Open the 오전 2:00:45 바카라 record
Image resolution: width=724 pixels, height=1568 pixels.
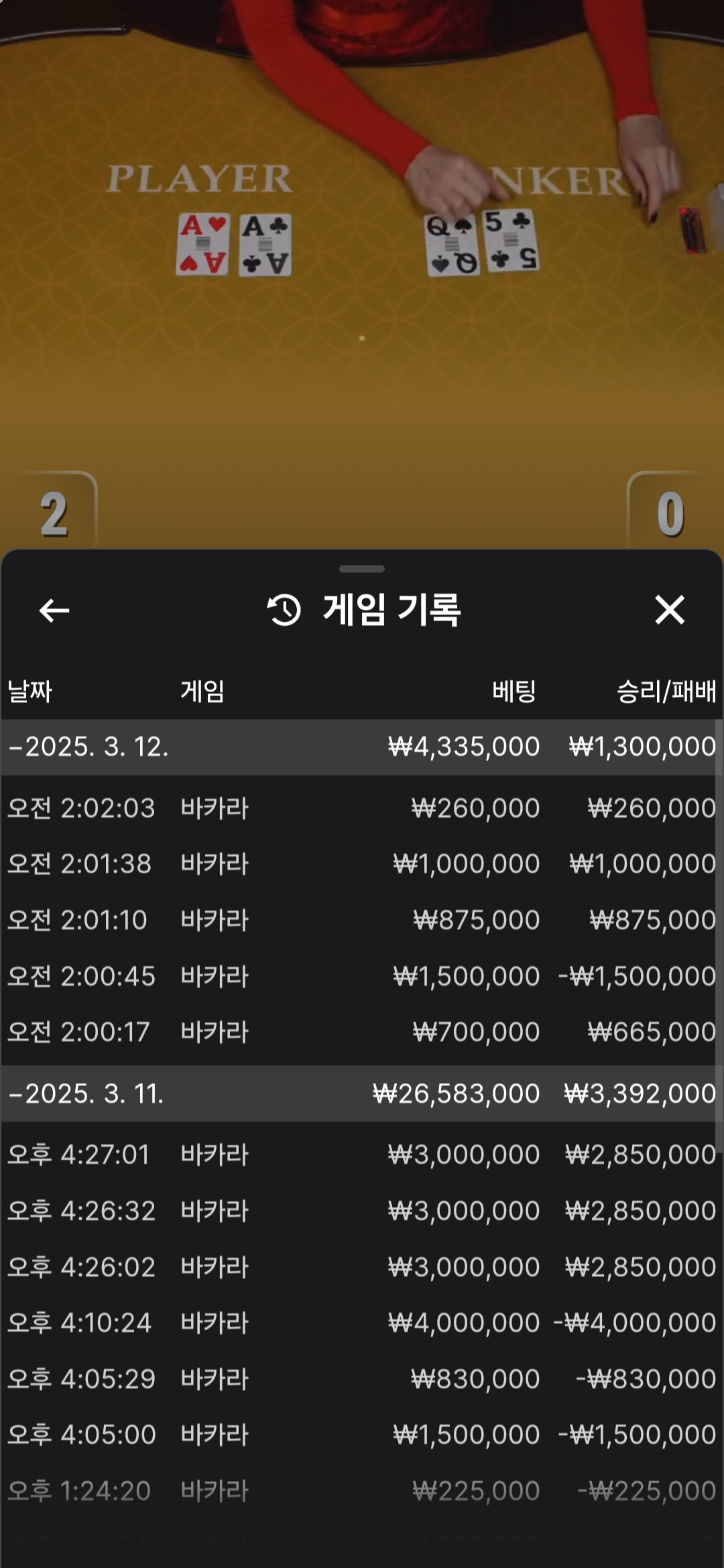pyautogui.click(x=362, y=976)
